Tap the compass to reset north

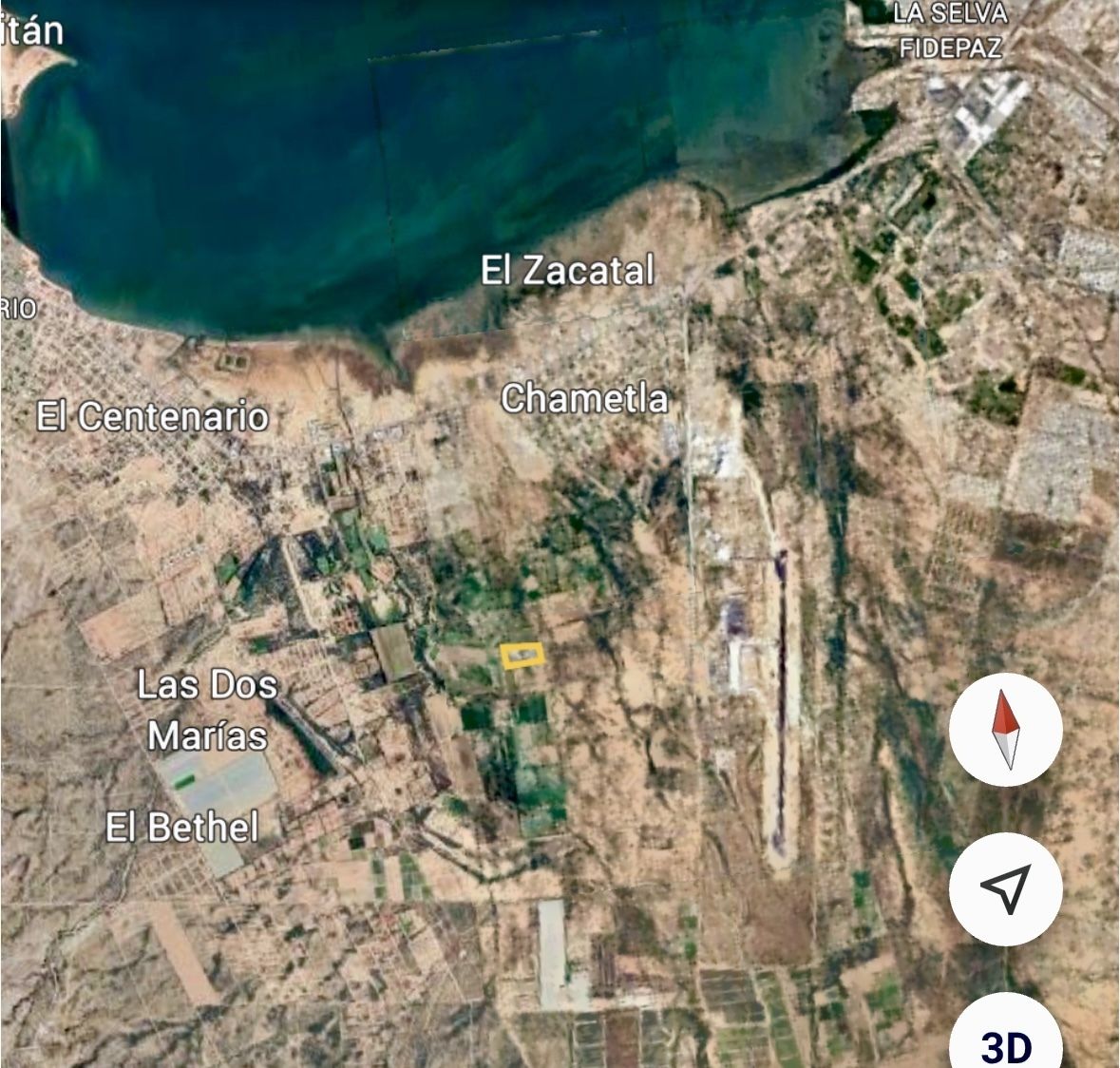[1005, 730]
